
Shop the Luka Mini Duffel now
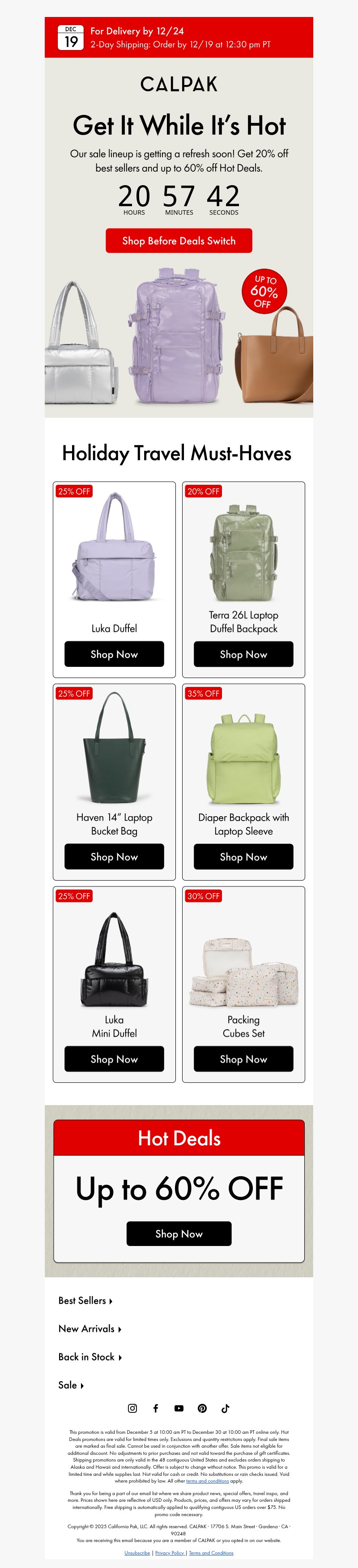[114, 1059]
